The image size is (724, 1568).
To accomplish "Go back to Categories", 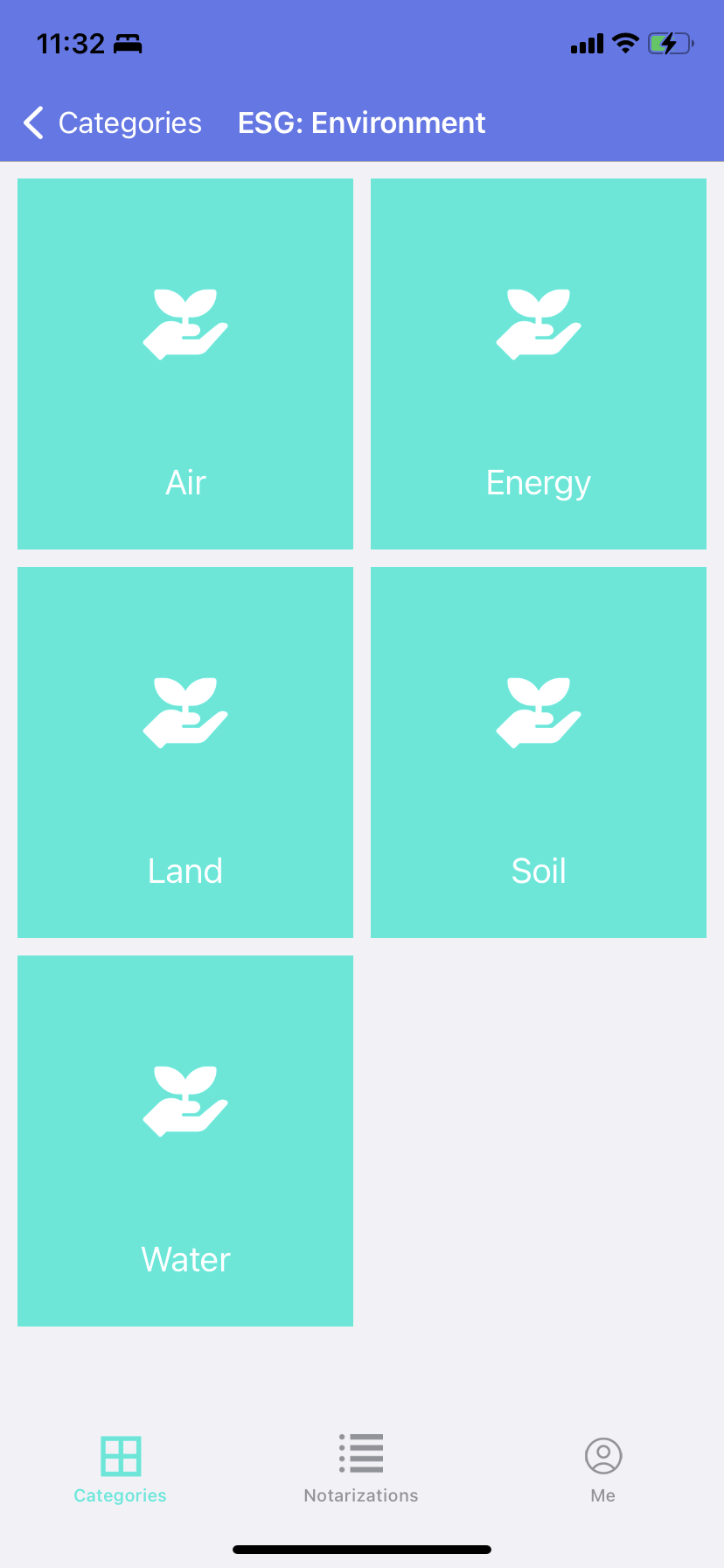I will [112, 123].
